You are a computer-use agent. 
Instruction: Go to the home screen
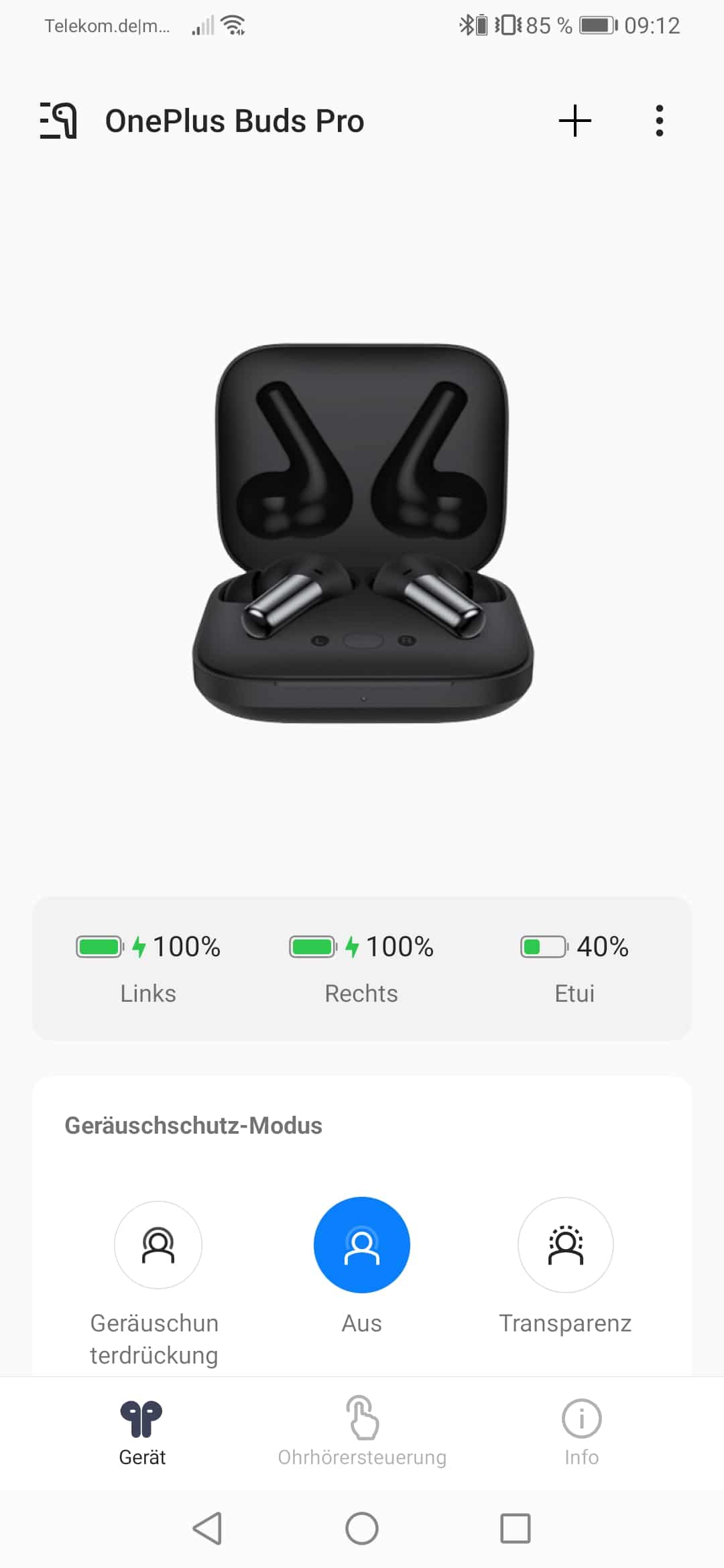click(362, 1528)
